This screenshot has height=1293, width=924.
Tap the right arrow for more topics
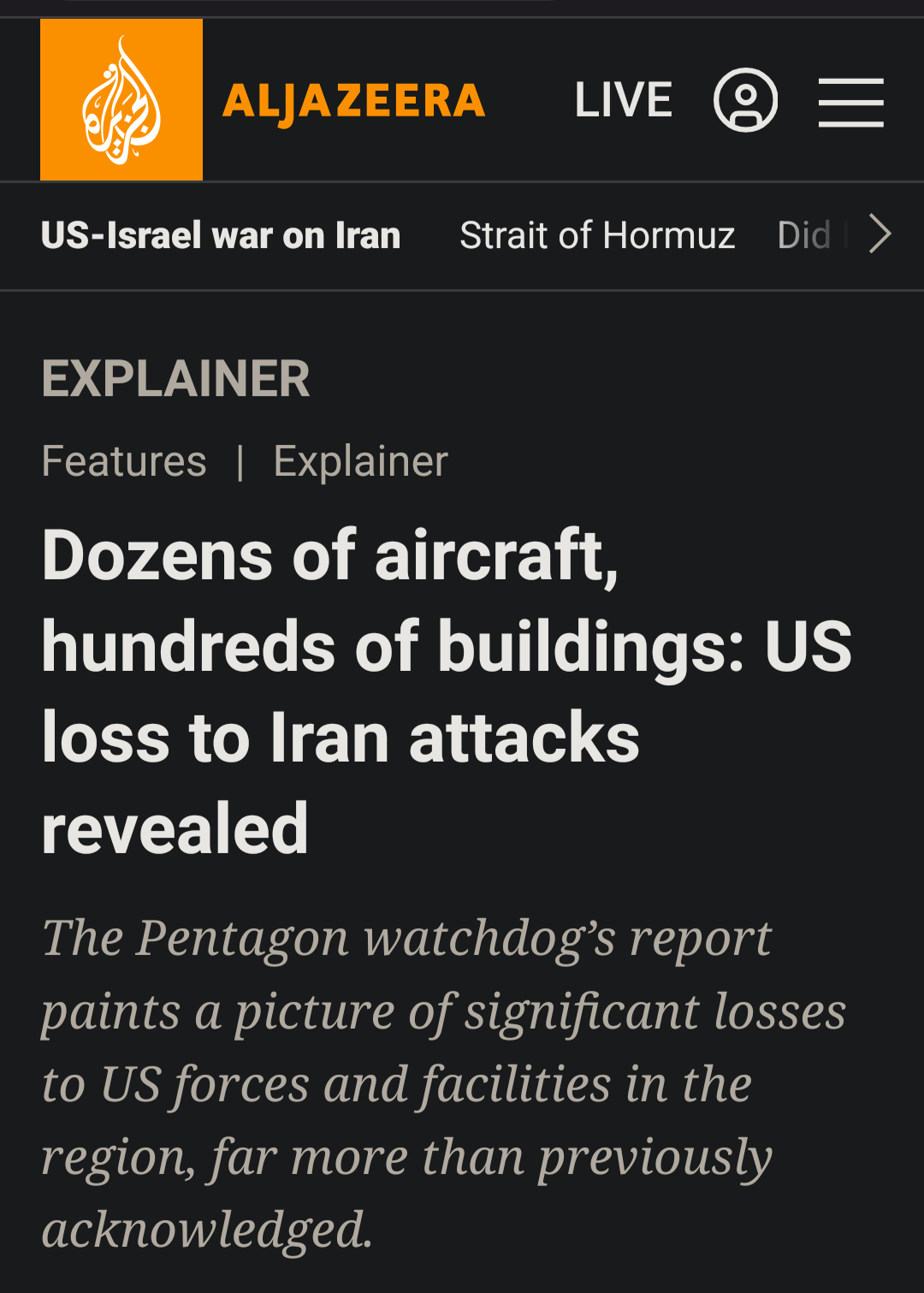tap(880, 234)
